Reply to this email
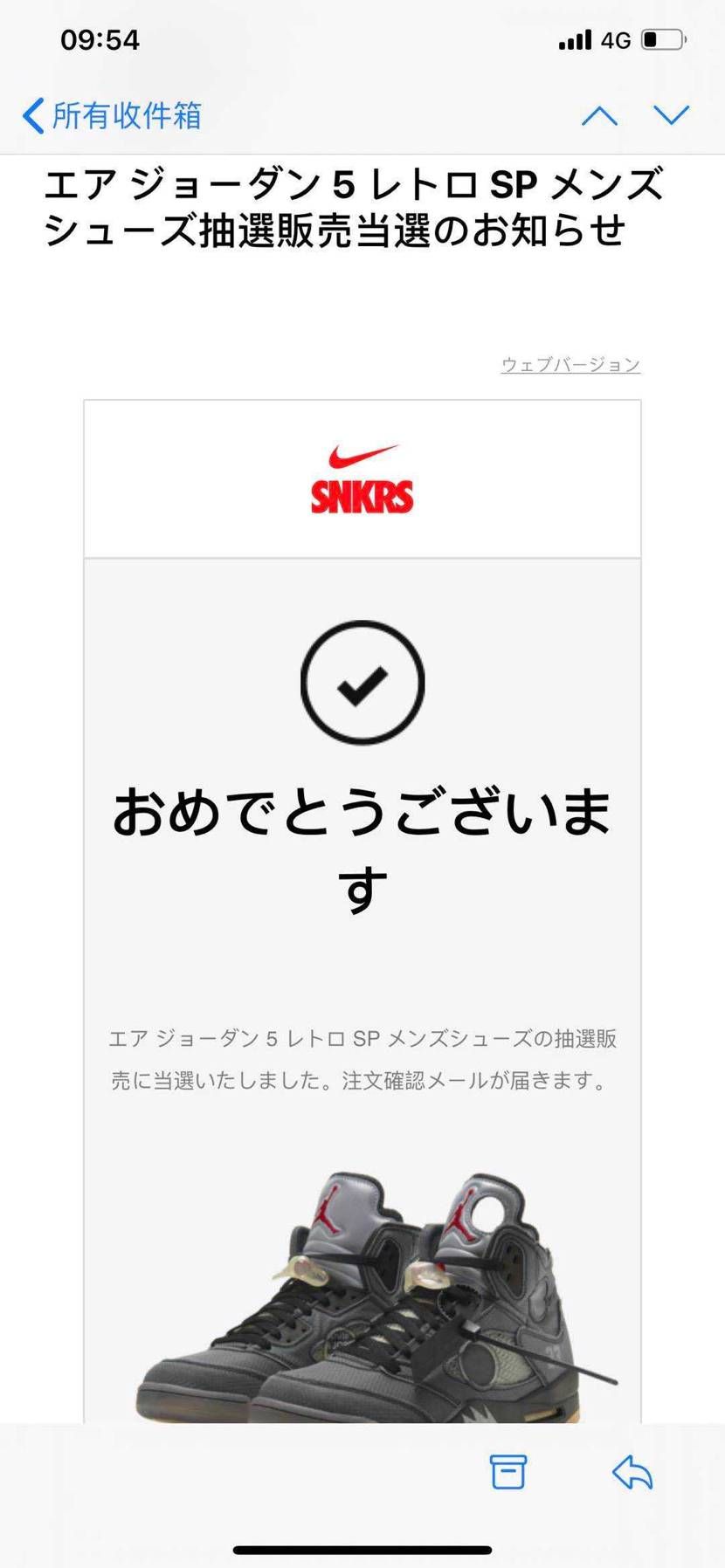The image size is (725, 1568). [x=632, y=1472]
